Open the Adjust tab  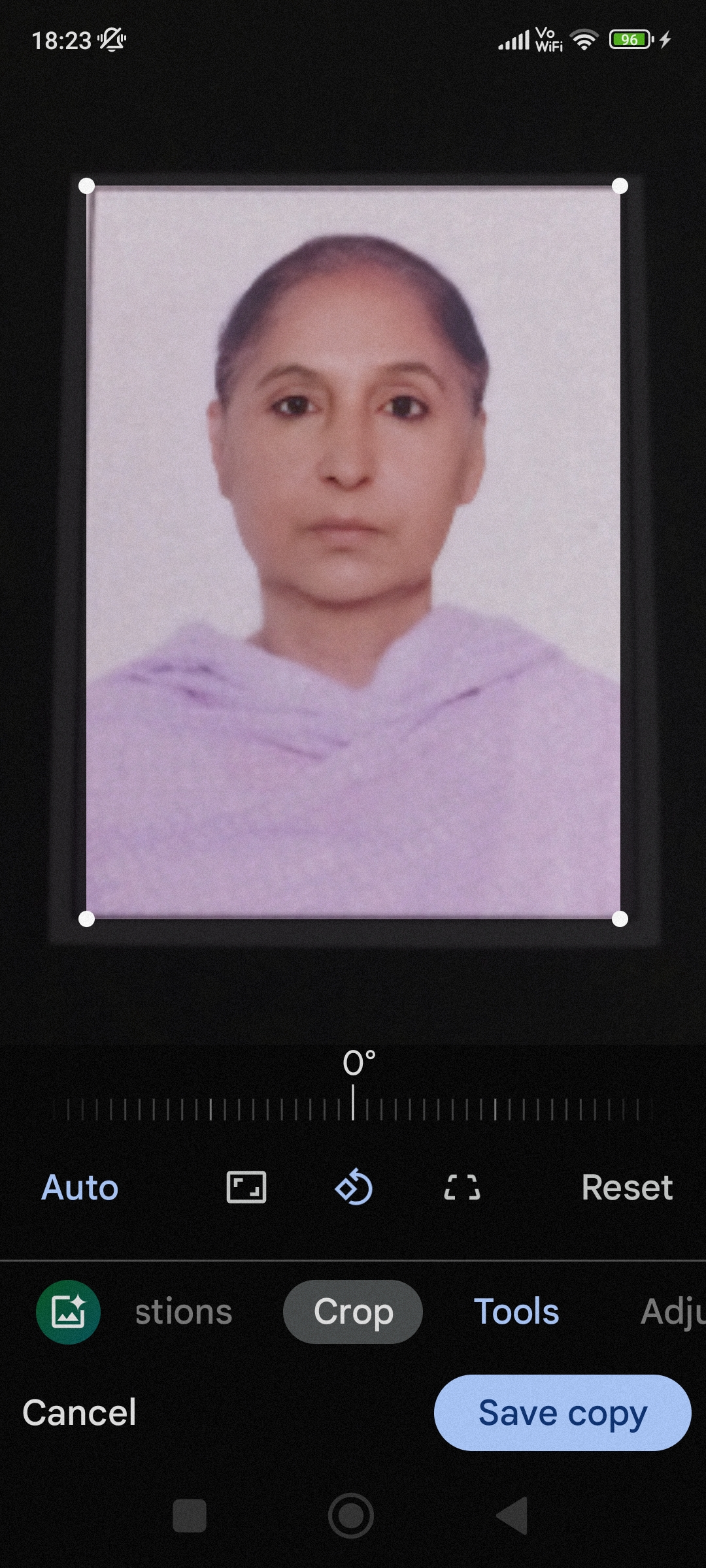[x=672, y=1311]
